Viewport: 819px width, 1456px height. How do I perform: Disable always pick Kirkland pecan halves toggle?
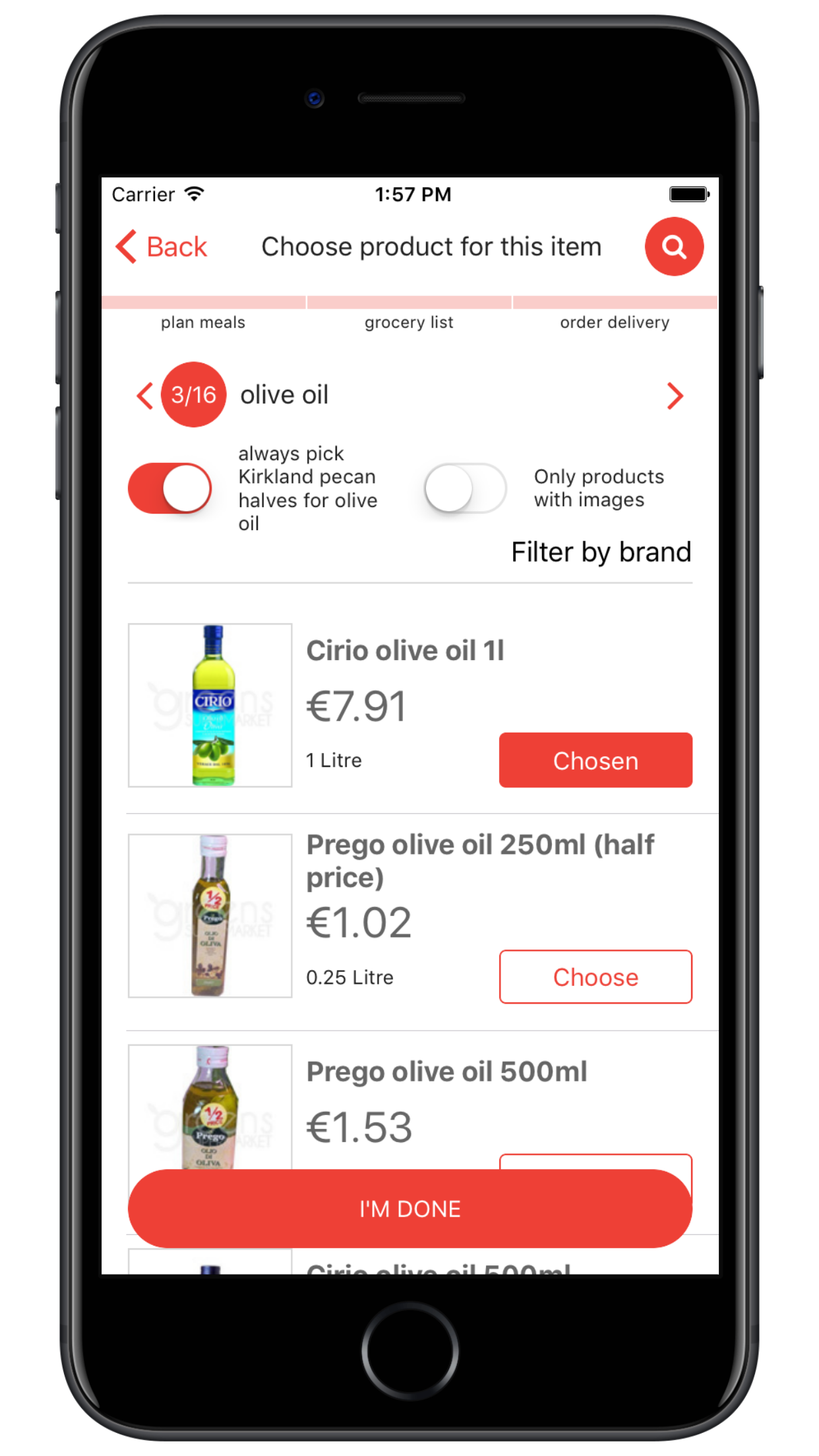[x=170, y=488]
